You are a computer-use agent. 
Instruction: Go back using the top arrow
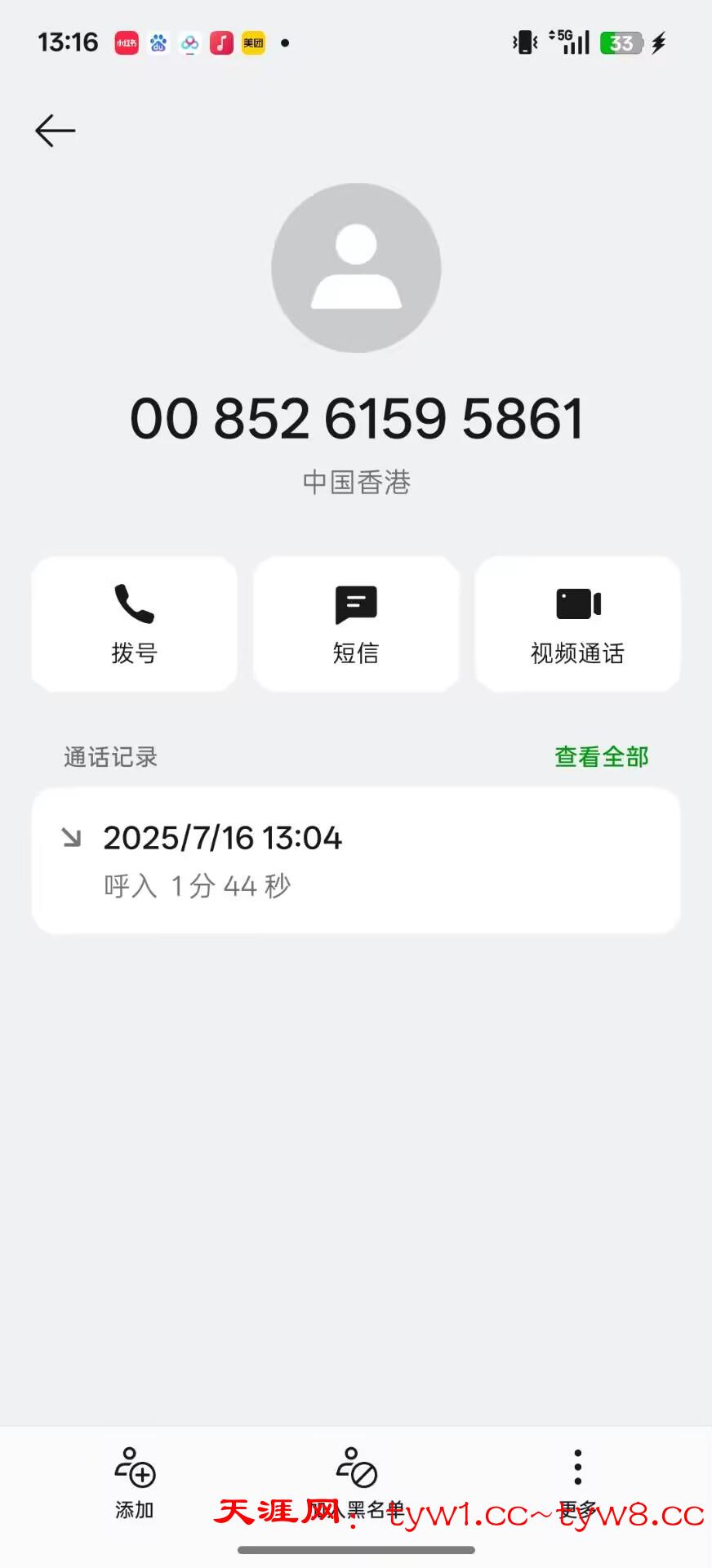(x=56, y=131)
